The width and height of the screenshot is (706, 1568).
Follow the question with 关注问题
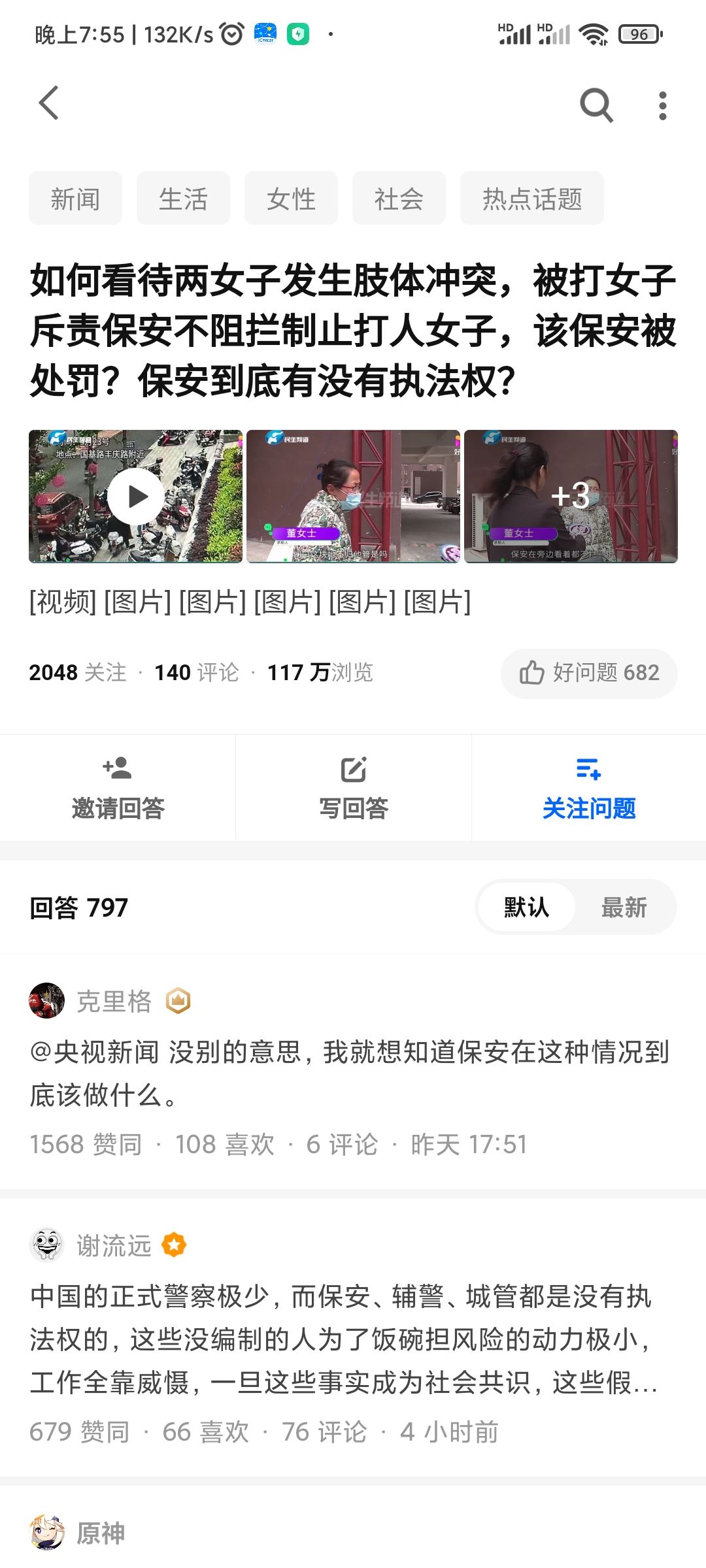click(x=588, y=789)
